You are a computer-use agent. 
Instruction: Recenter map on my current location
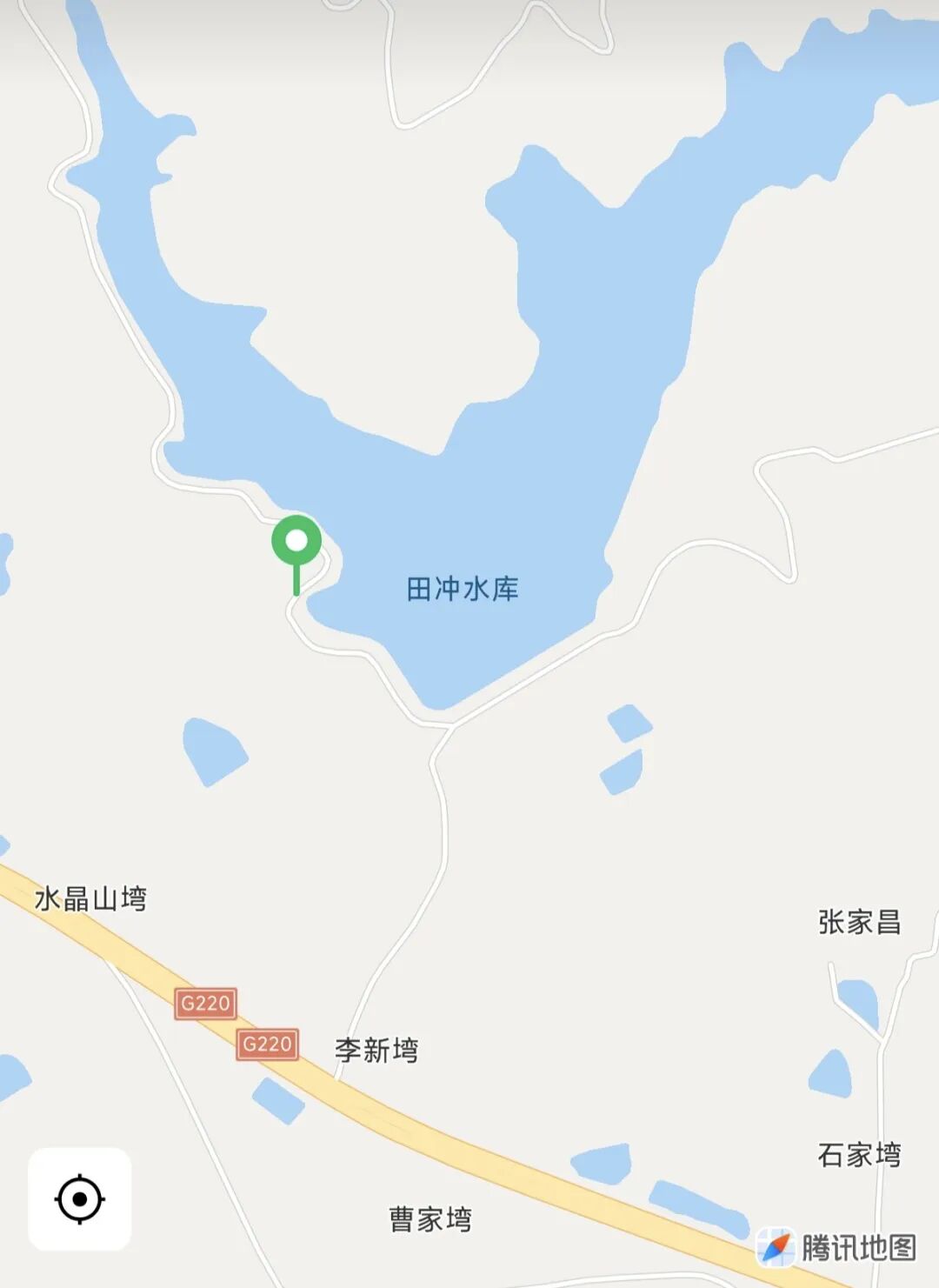point(79,1198)
